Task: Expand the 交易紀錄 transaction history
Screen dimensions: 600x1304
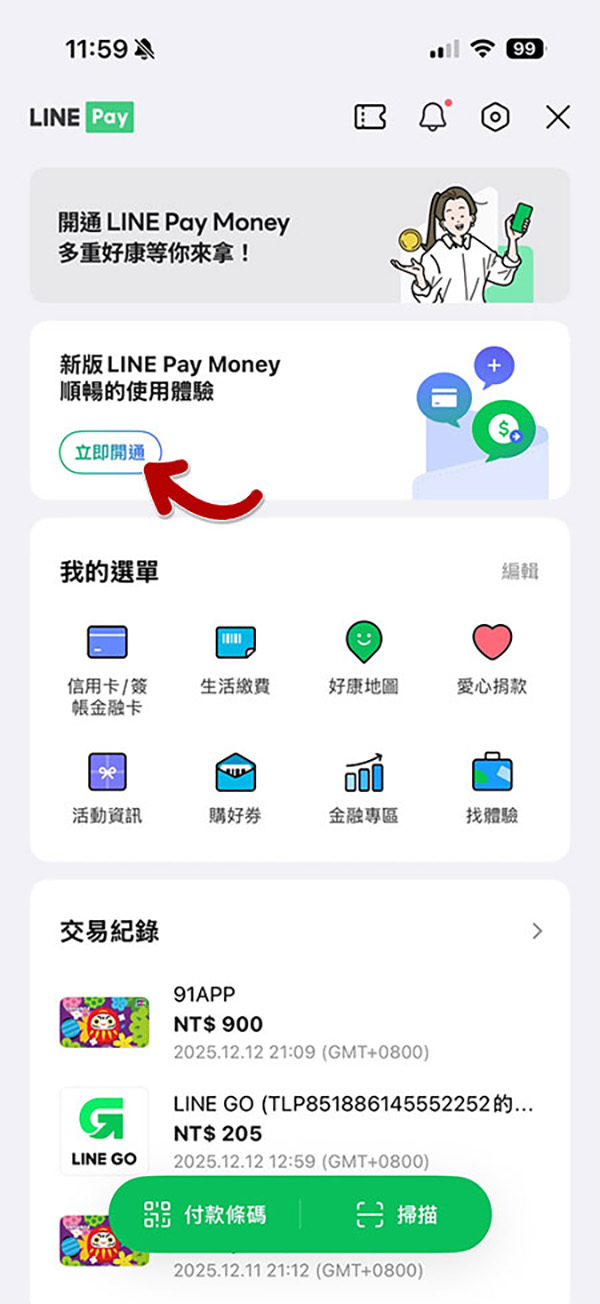Action: point(537,931)
